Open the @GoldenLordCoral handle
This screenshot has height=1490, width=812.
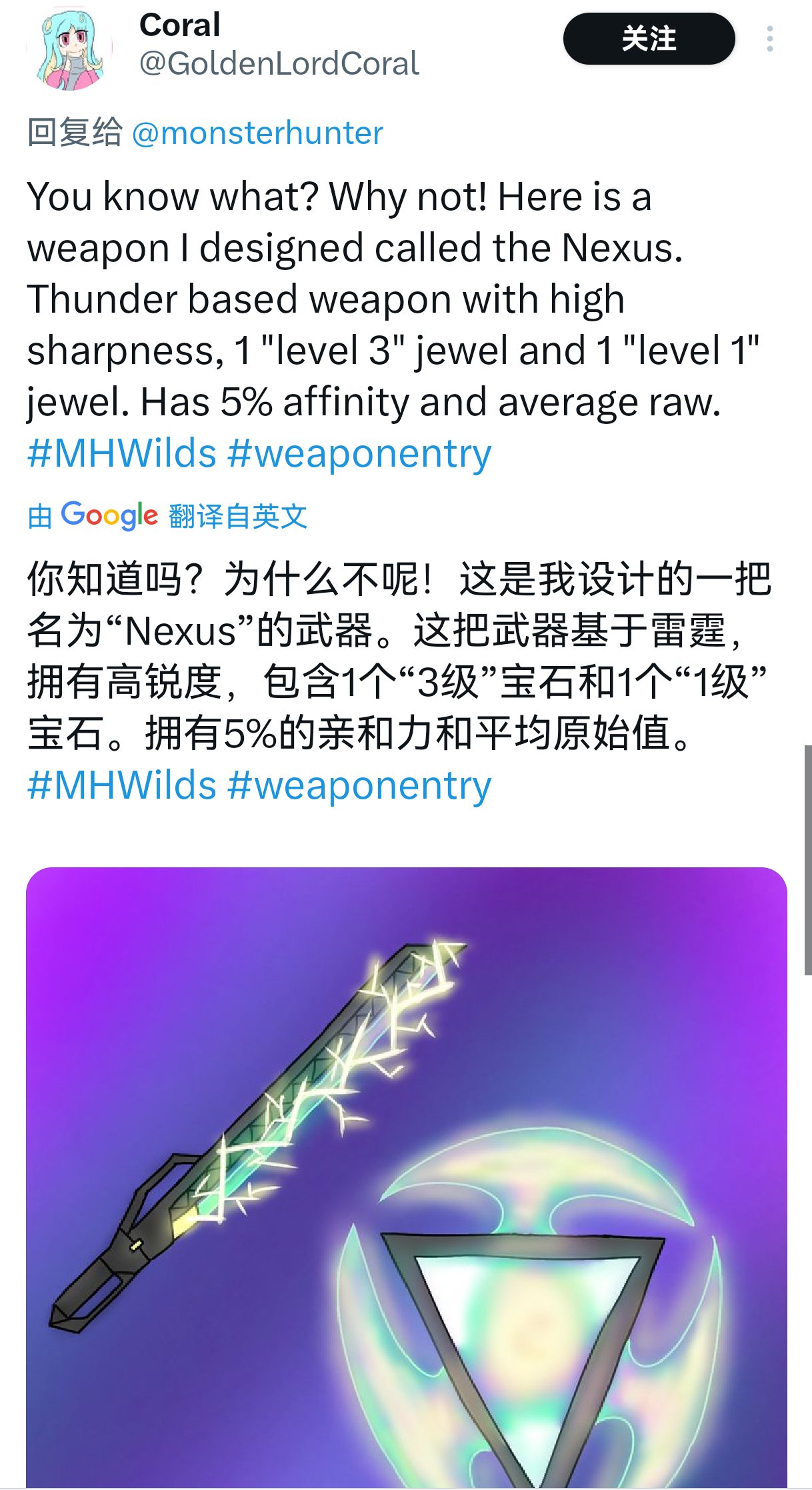[x=279, y=64]
